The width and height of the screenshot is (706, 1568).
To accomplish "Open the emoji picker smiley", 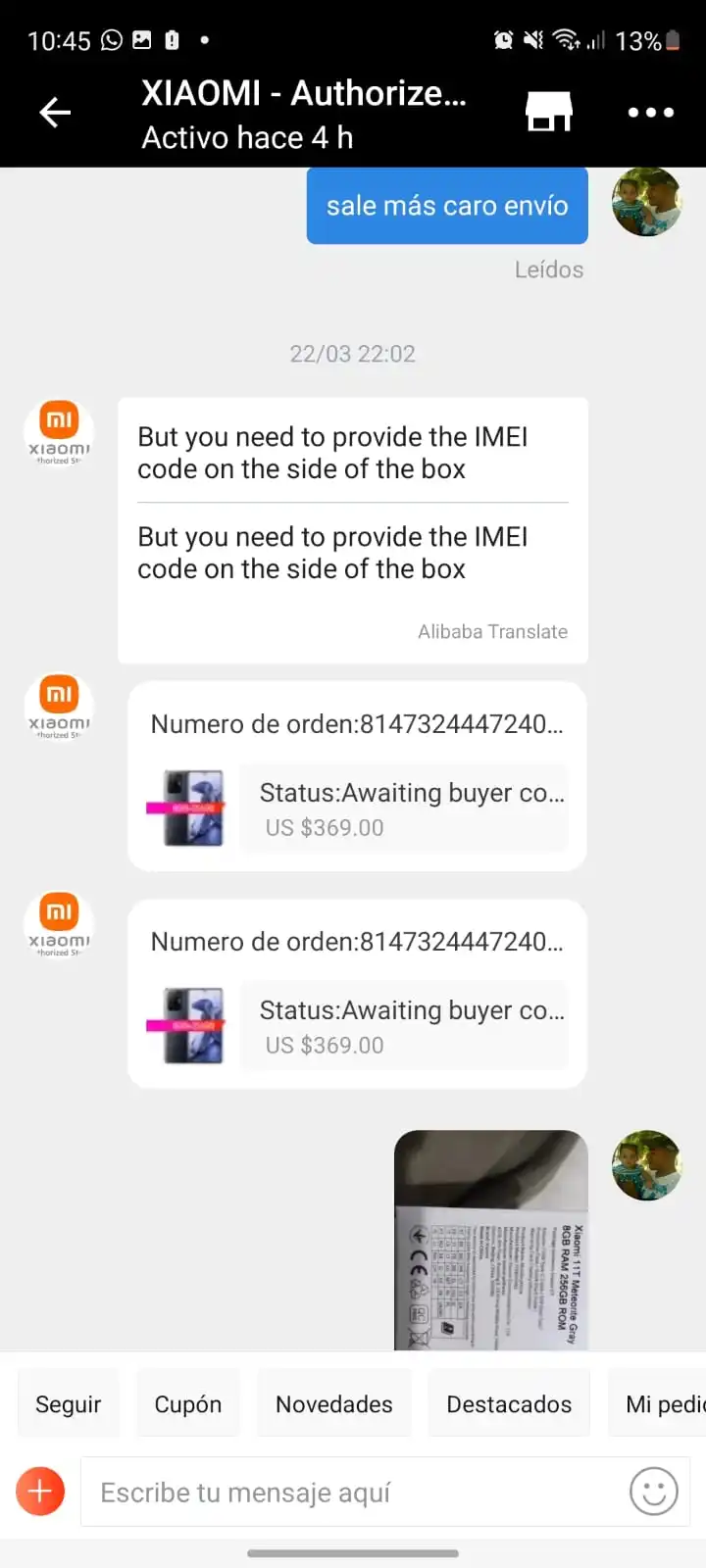I will point(653,1492).
